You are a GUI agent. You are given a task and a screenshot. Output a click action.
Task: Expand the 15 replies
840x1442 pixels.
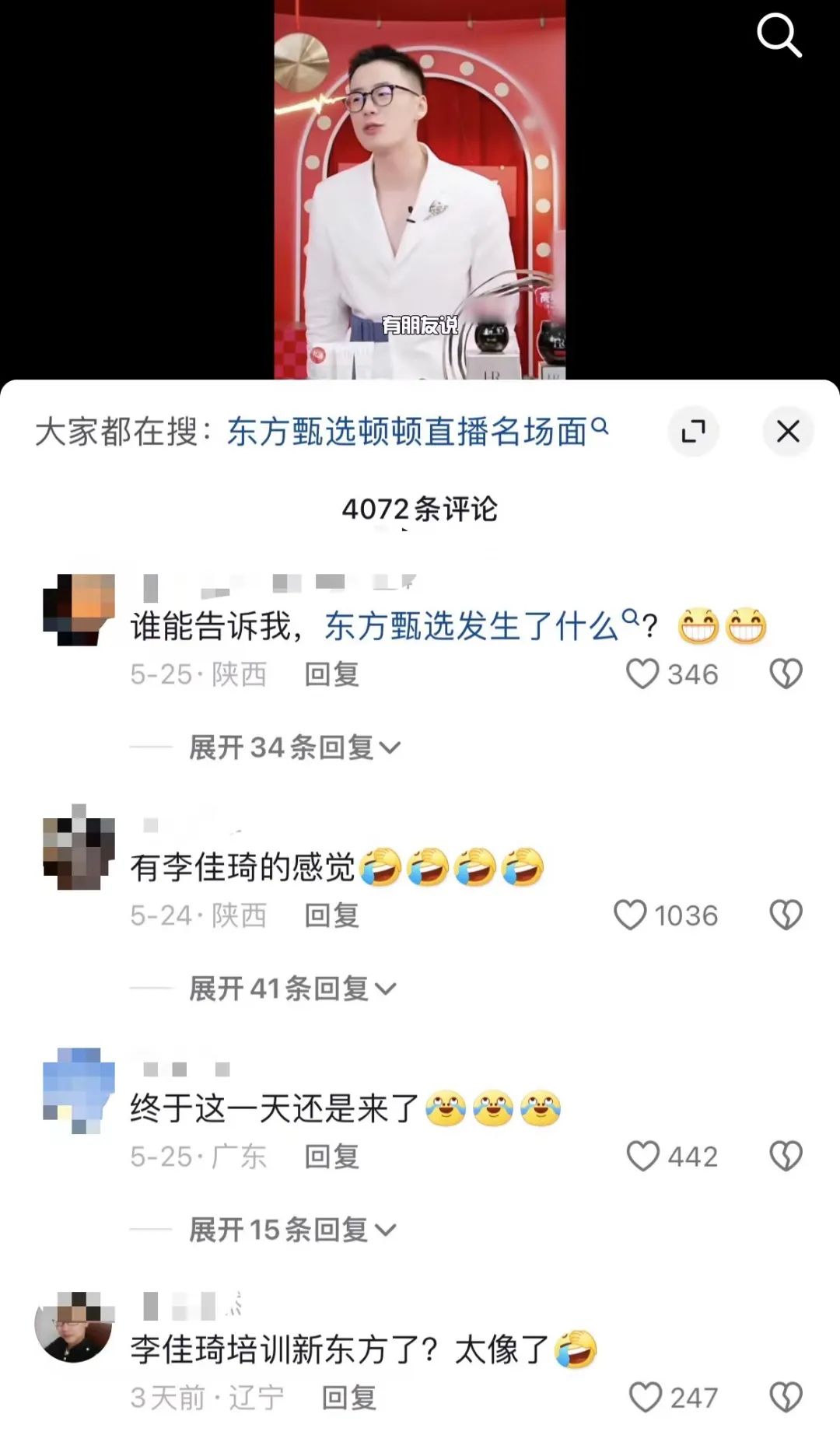(292, 1230)
